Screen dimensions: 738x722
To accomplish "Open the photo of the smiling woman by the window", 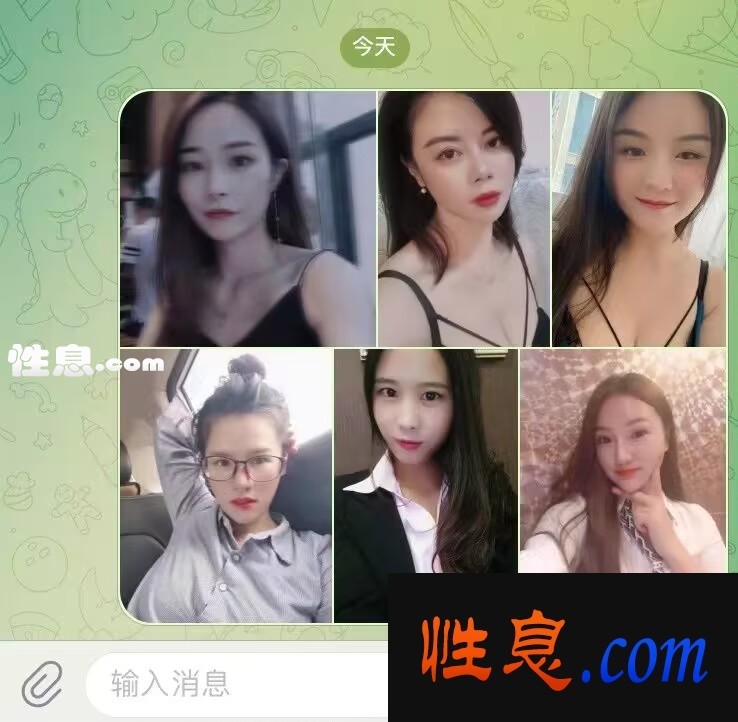I will point(638,218).
